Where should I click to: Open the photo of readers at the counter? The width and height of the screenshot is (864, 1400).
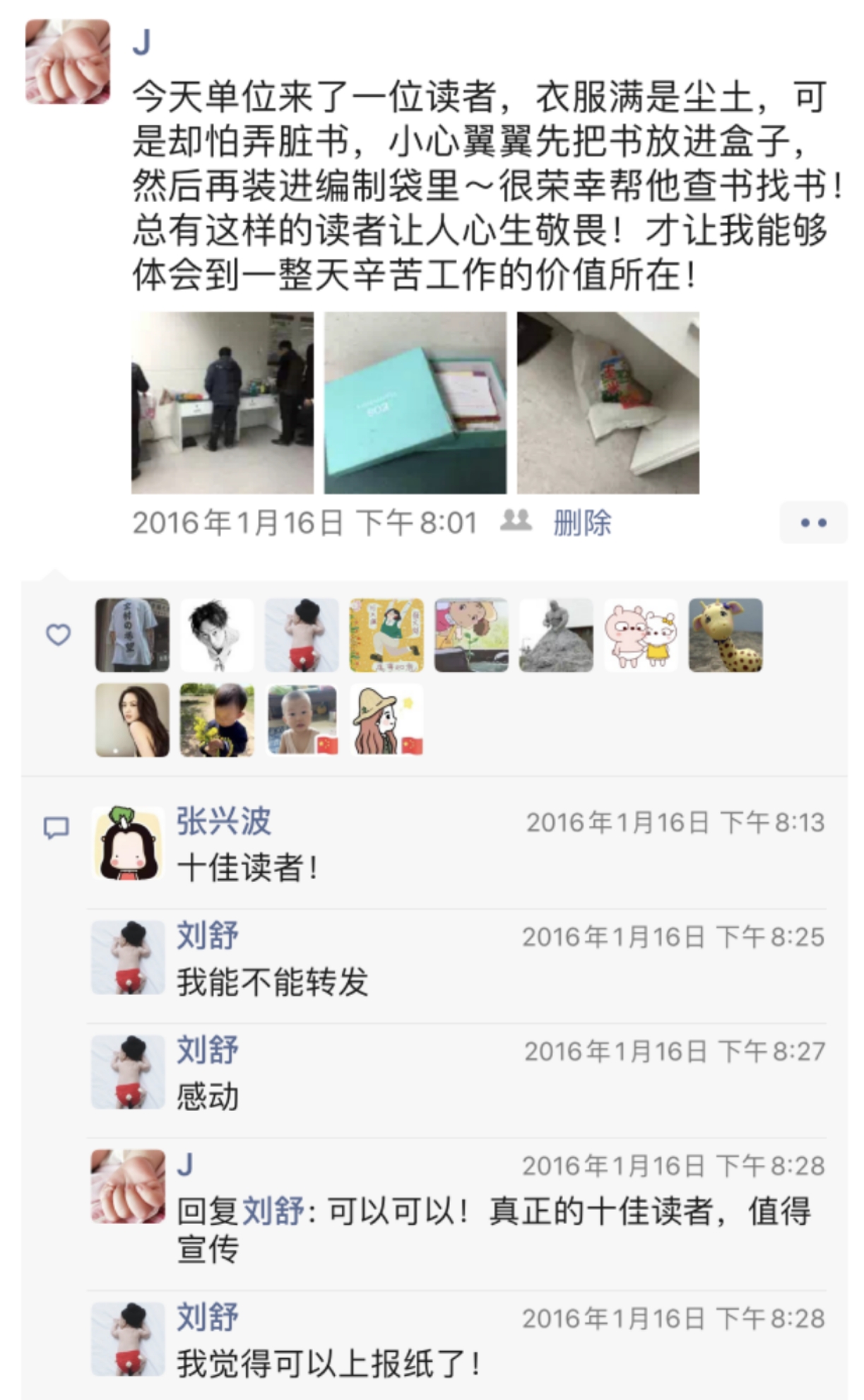[223, 402]
